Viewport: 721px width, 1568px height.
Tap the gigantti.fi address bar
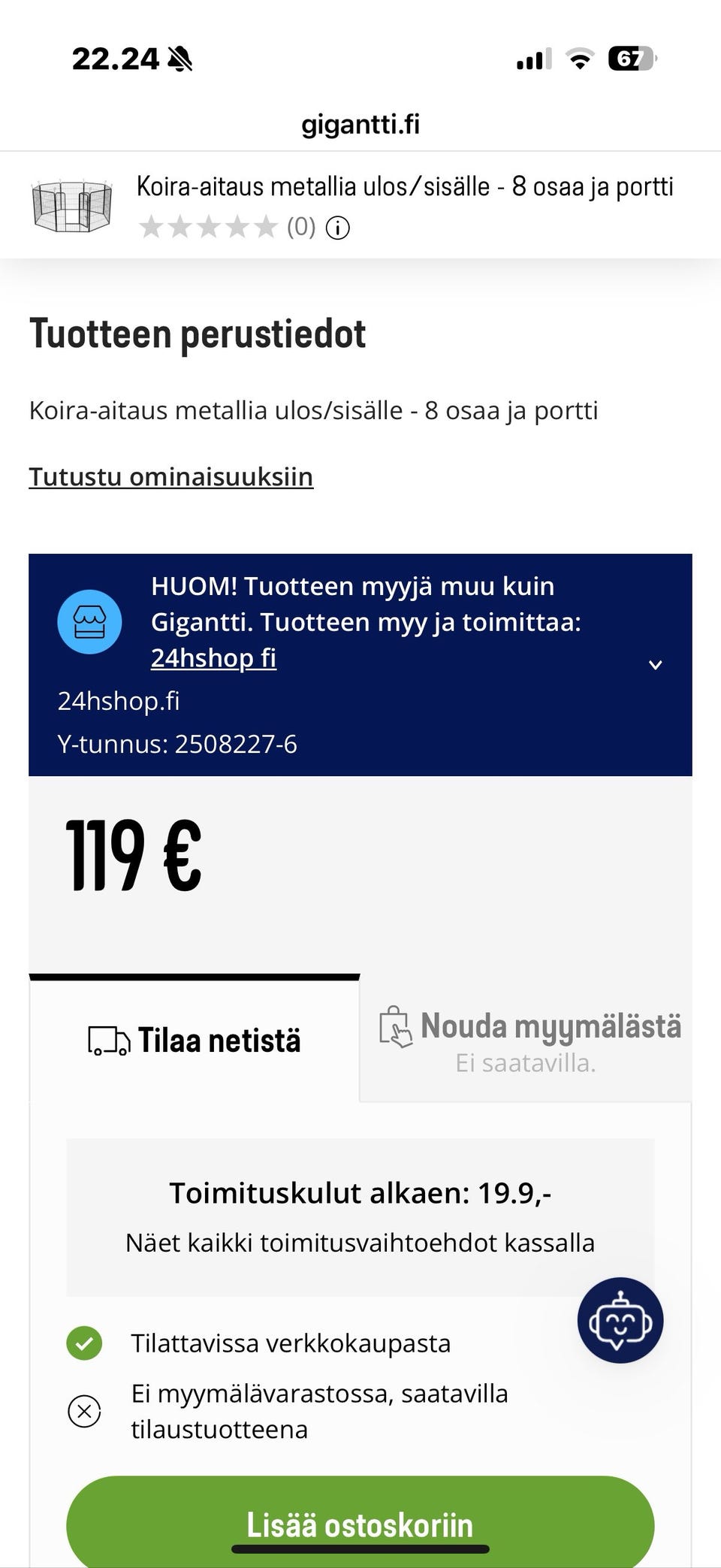pyautogui.click(x=360, y=122)
